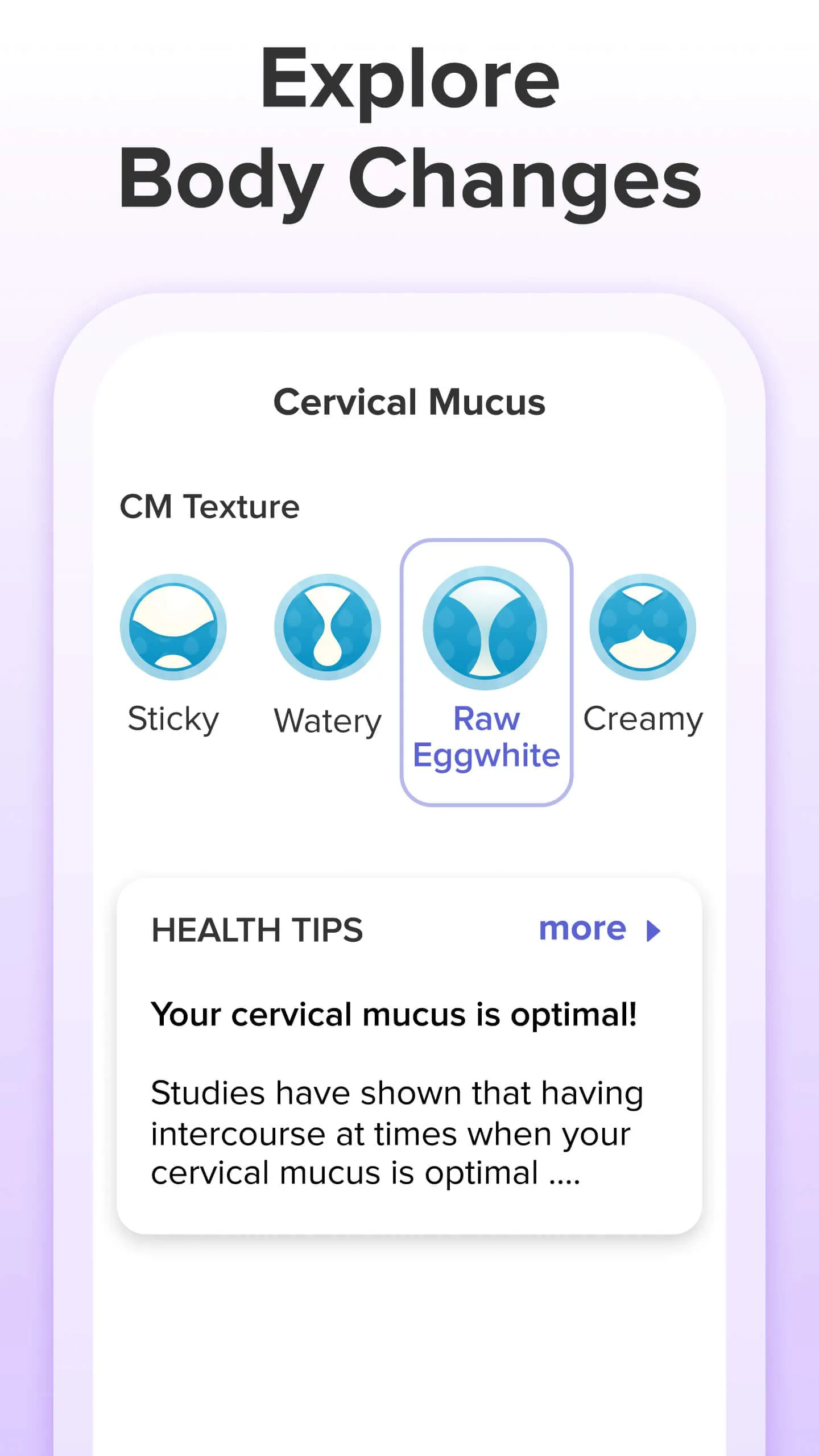
Task: Select the CM Texture section label
Action: (x=211, y=506)
